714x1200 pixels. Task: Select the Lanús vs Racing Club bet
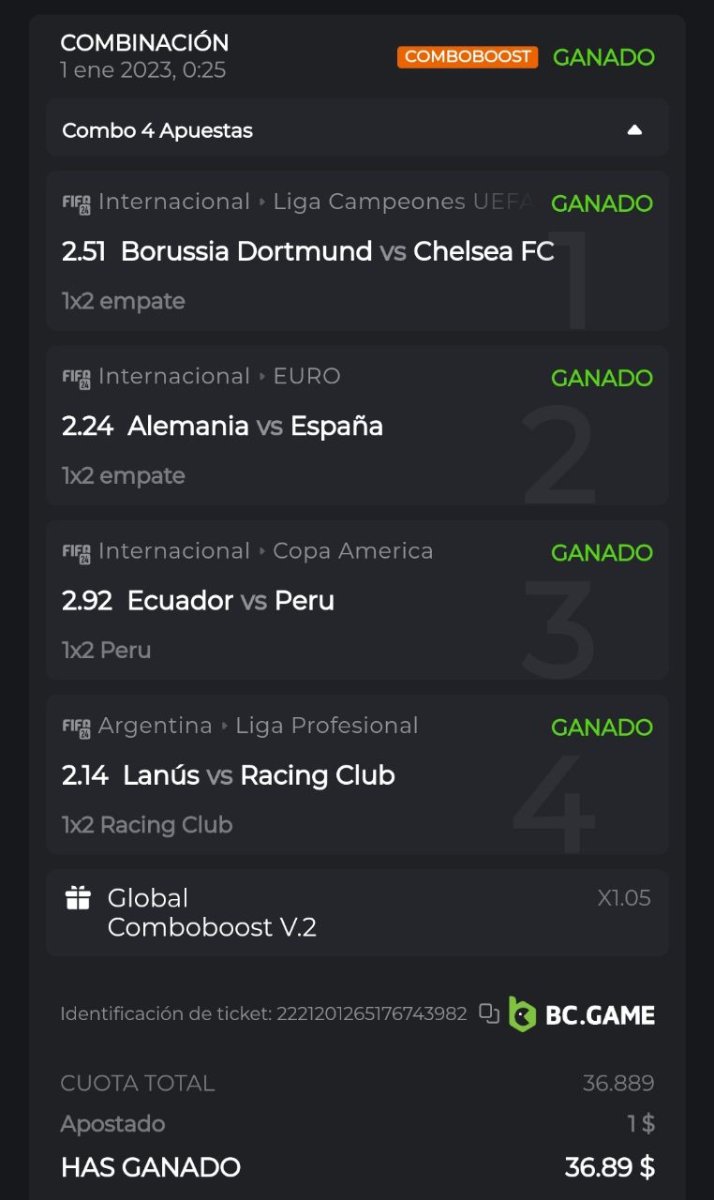tap(258, 776)
